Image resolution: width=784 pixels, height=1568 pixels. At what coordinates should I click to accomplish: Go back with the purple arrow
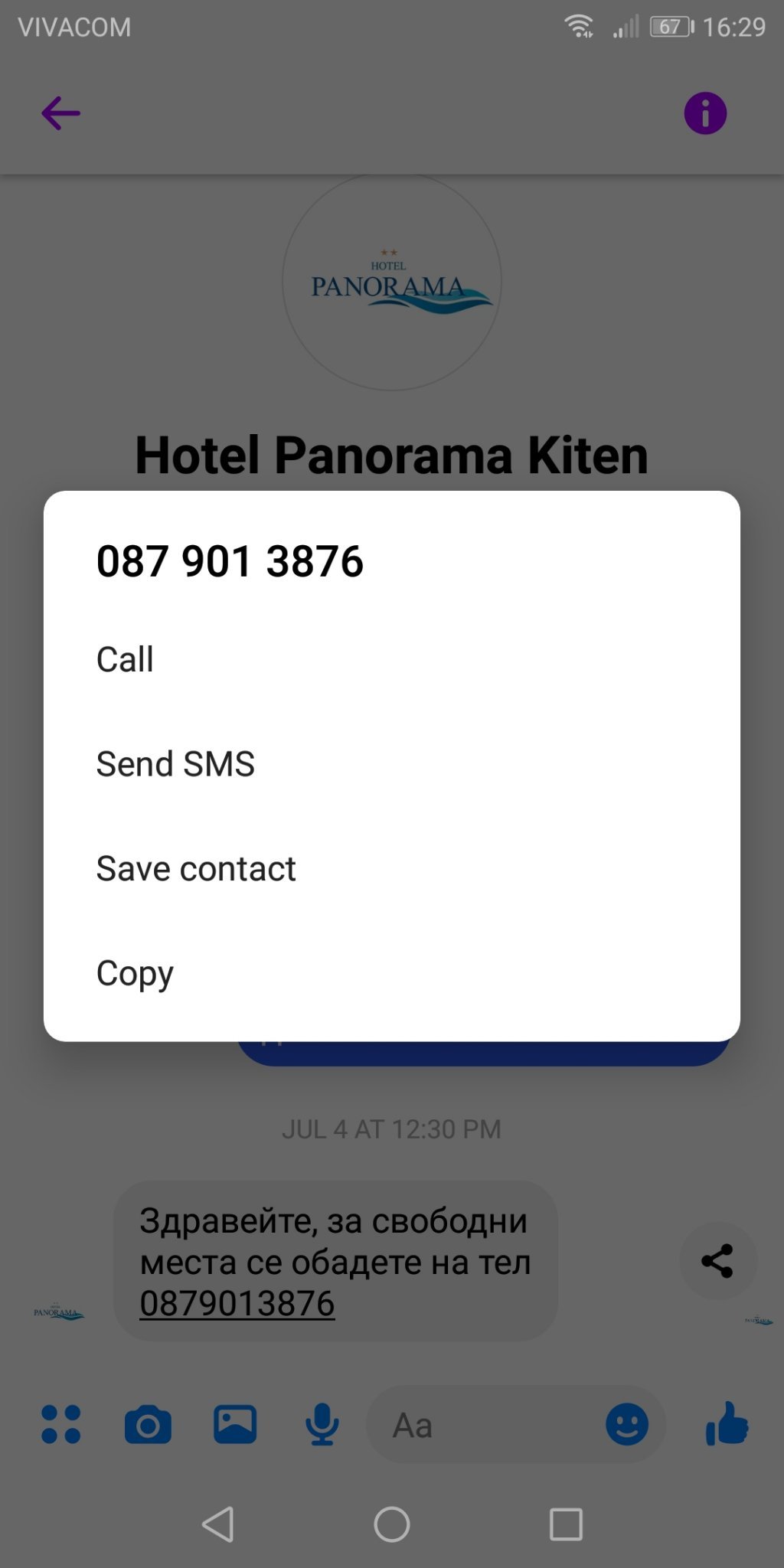[60, 114]
